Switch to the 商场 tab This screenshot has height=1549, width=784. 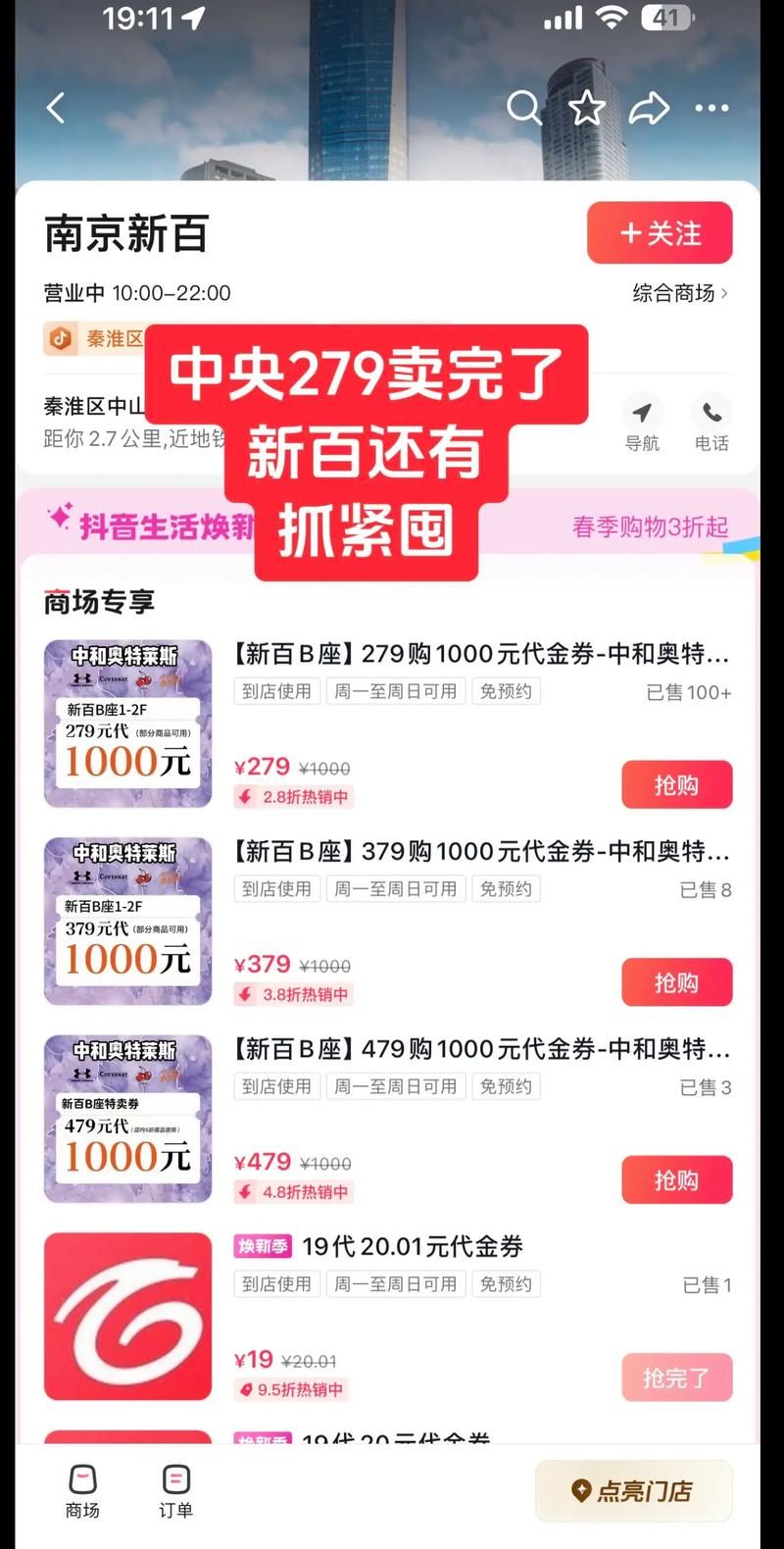(x=82, y=1490)
